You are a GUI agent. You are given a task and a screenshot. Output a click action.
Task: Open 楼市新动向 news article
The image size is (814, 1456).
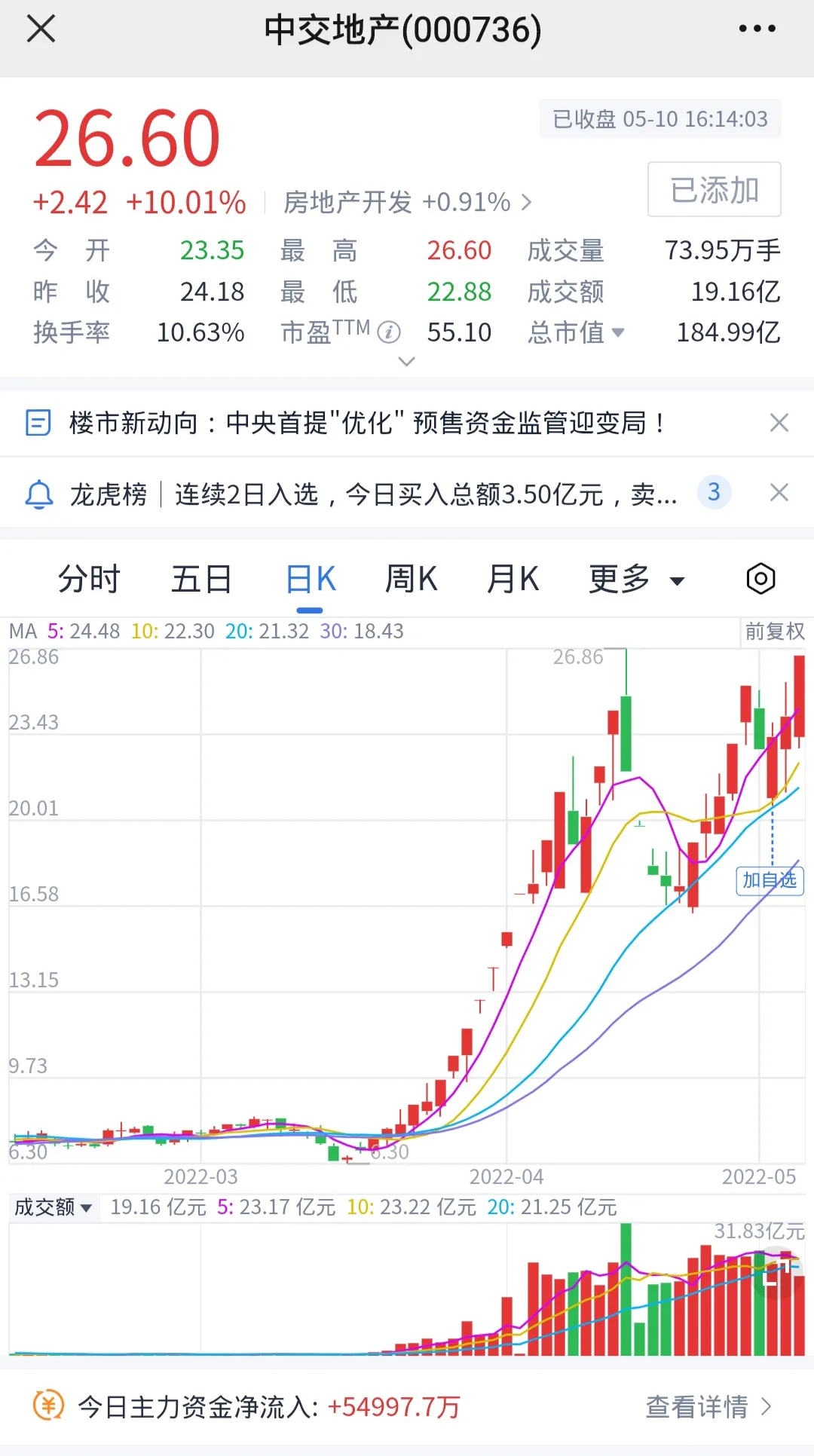367,423
